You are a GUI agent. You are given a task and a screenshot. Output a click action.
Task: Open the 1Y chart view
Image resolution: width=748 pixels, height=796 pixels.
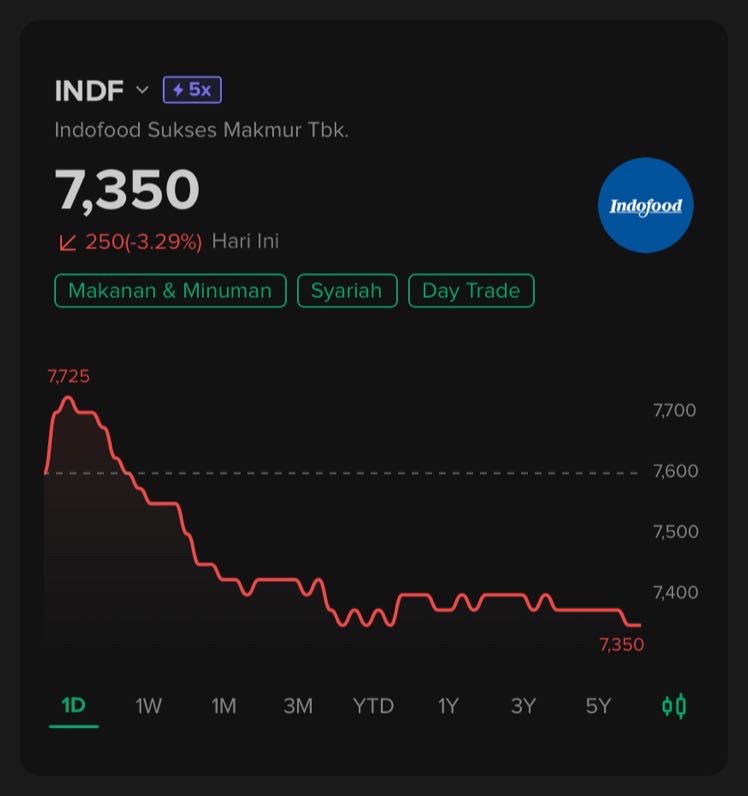coord(447,706)
